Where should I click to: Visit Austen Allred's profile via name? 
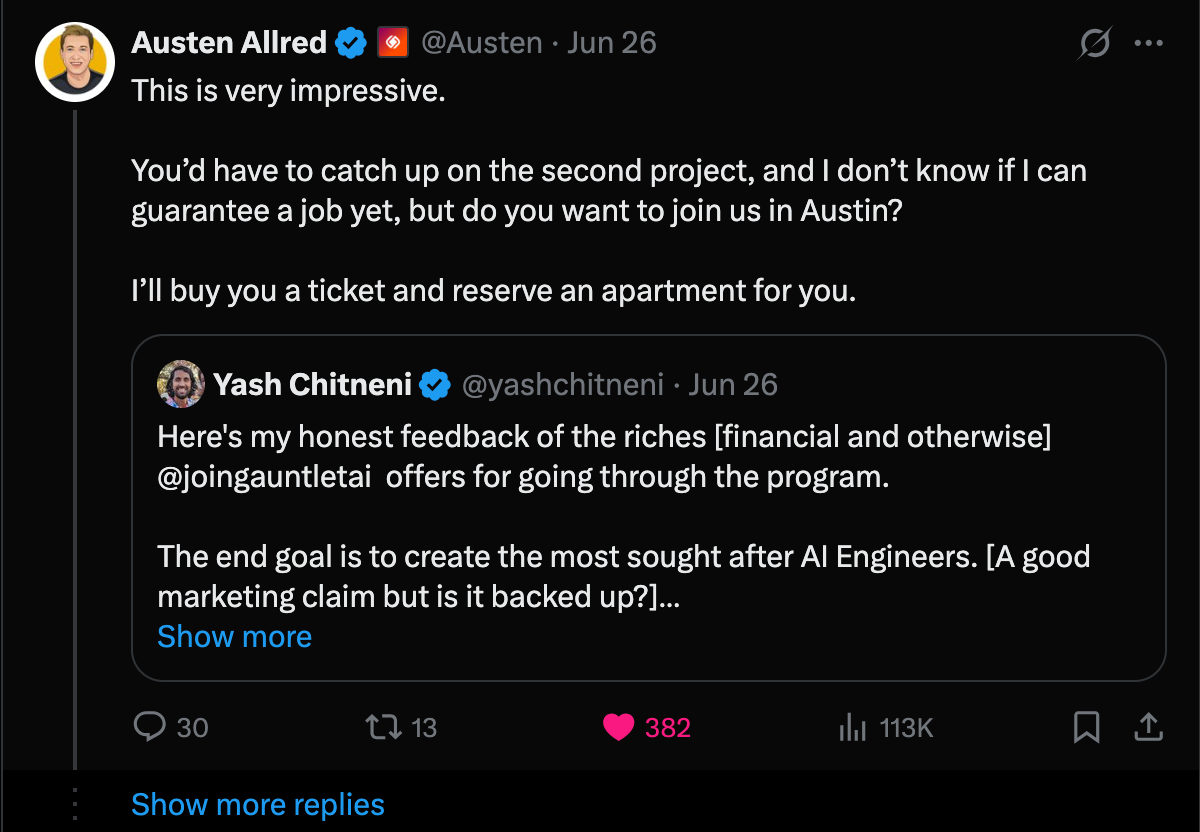pyautogui.click(x=229, y=43)
